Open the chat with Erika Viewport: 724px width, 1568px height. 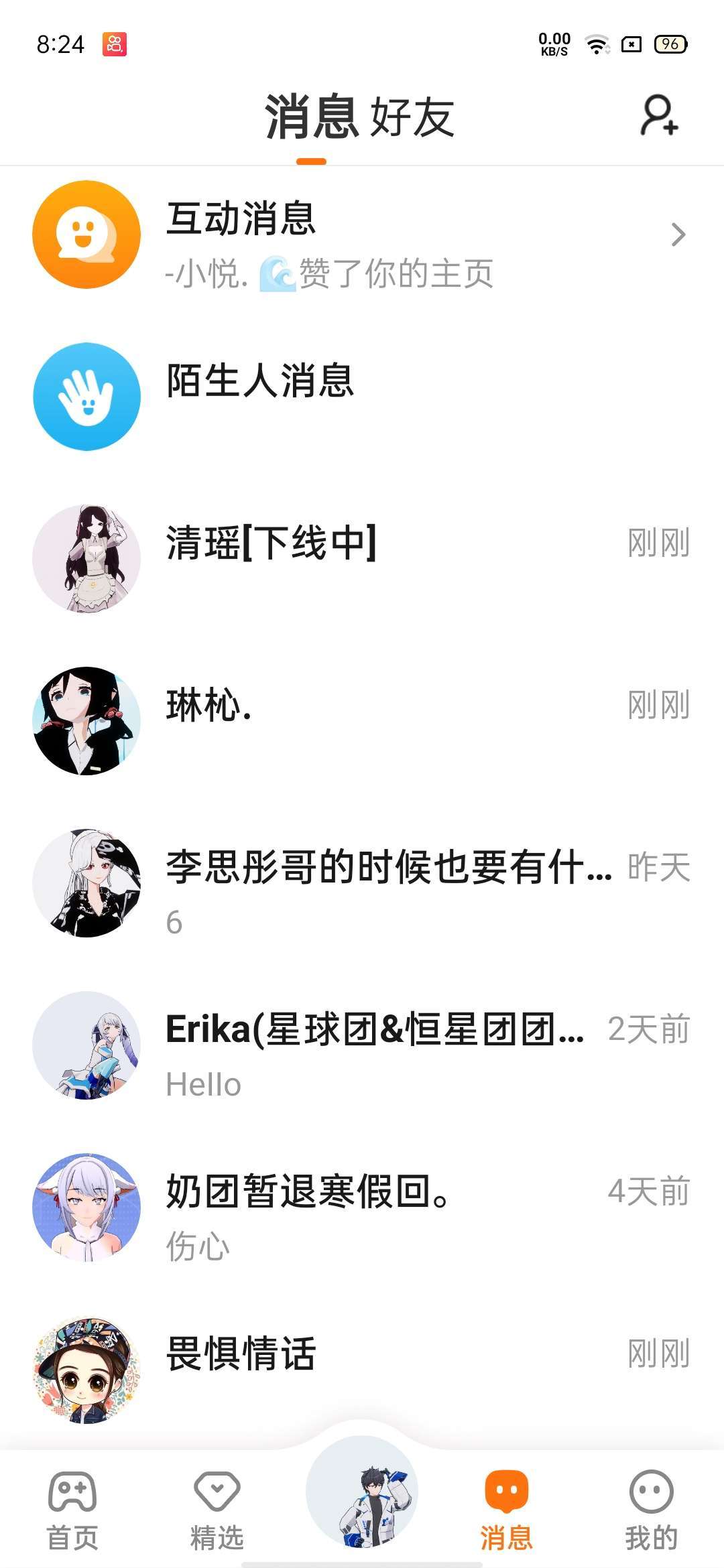tap(362, 1045)
